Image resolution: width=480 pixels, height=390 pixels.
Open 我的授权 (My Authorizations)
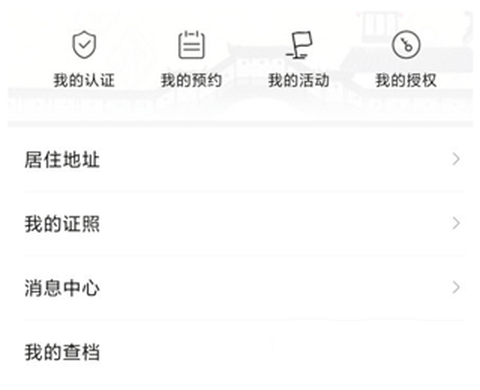(406, 59)
